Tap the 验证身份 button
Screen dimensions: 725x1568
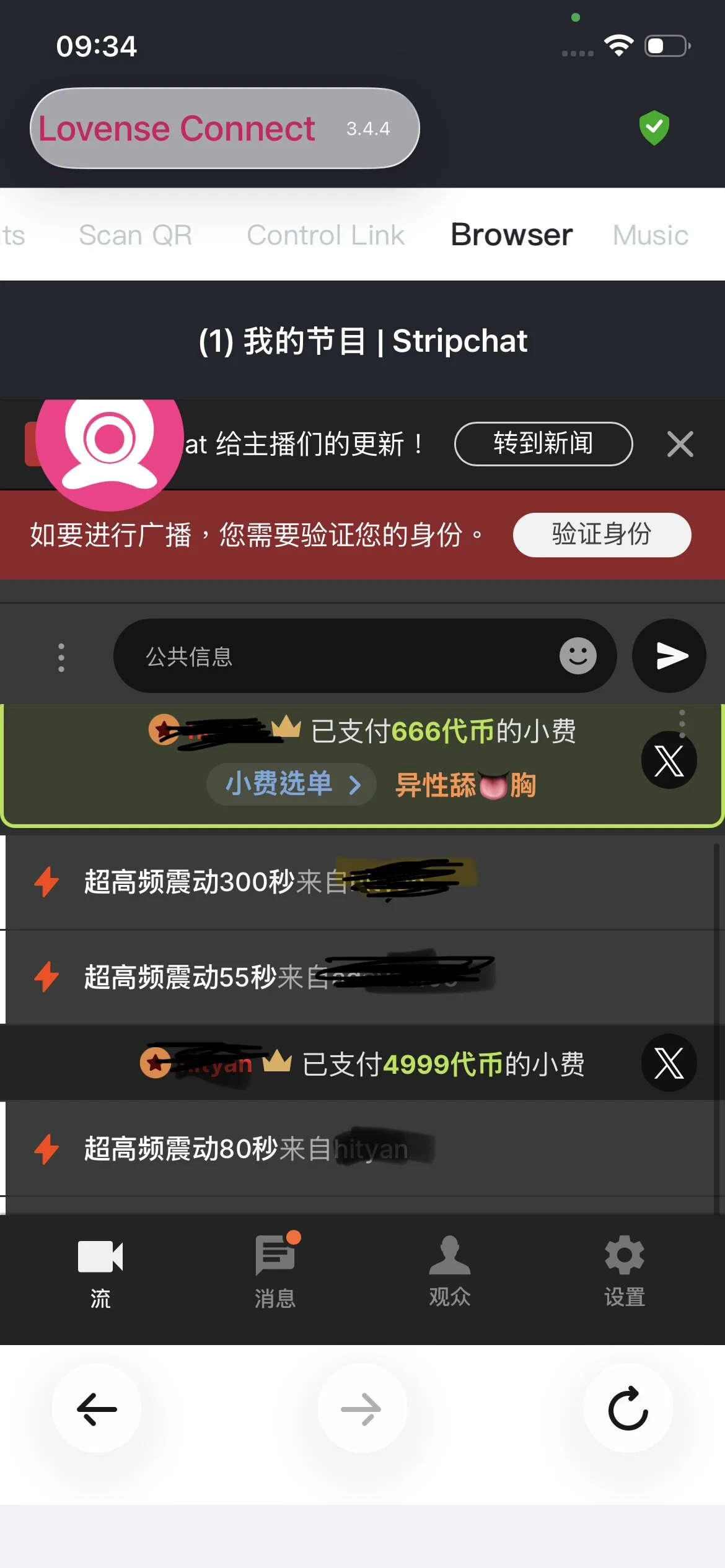pos(602,534)
